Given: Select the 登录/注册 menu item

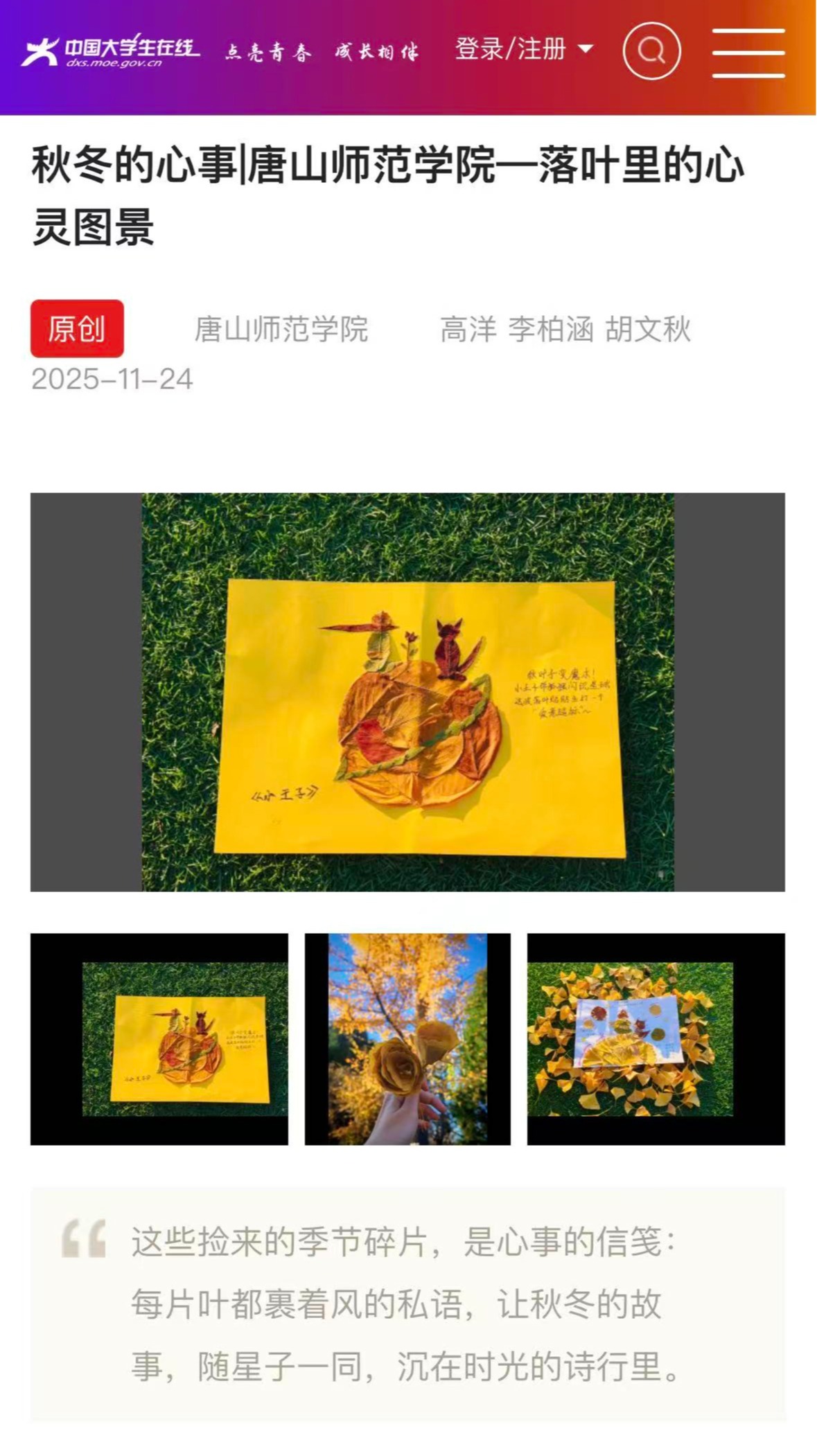Looking at the screenshot, I should (509, 48).
